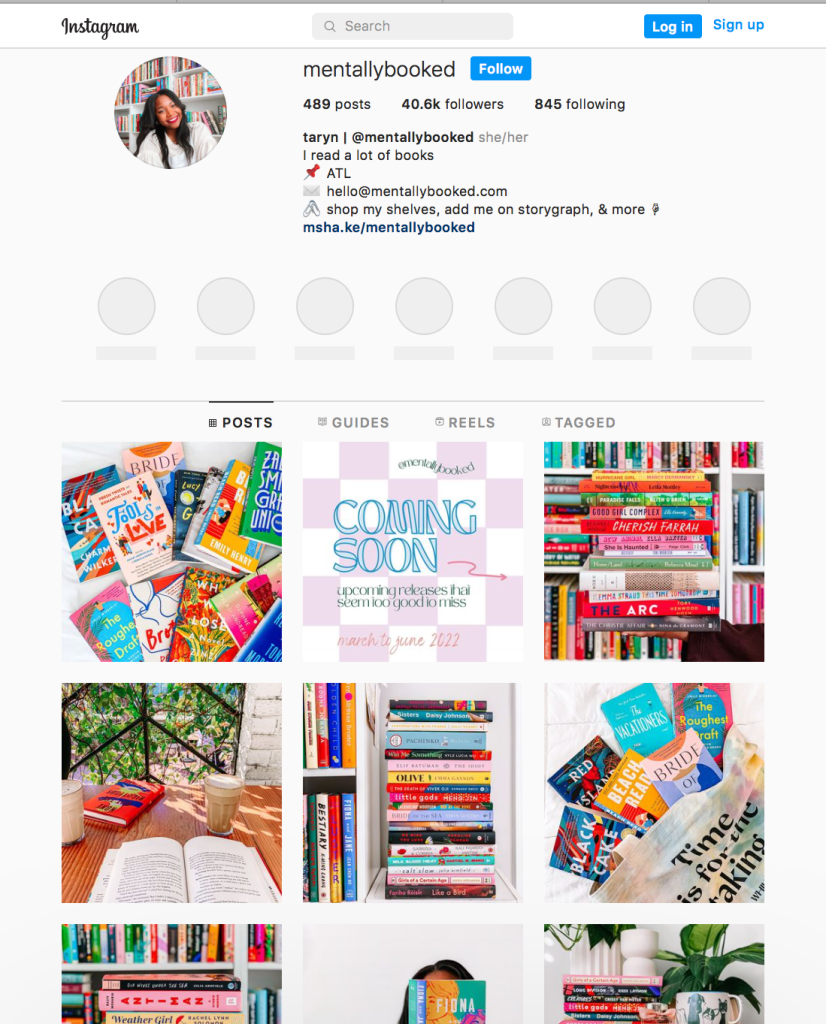Image resolution: width=826 pixels, height=1024 pixels.
Task: Open the Sign up link
Action: (x=738, y=25)
